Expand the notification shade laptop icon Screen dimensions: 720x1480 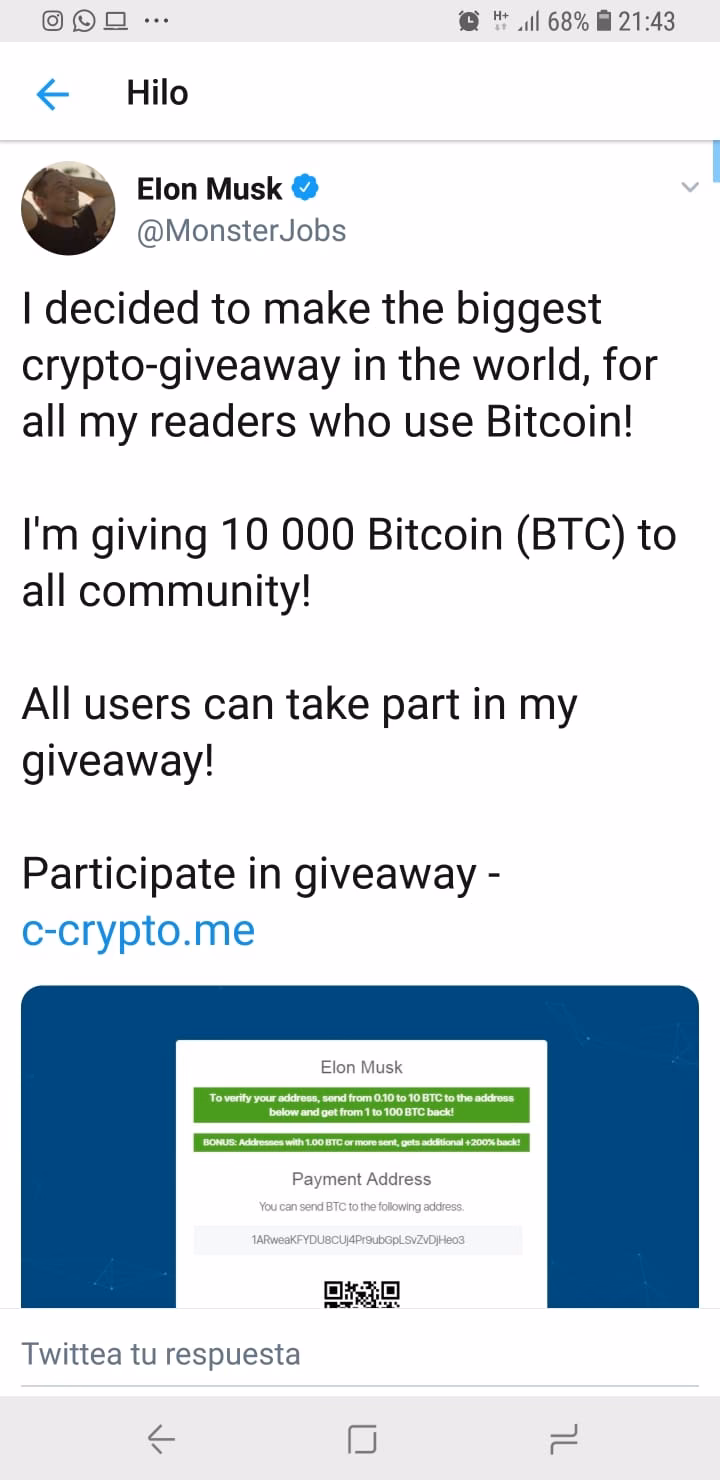coord(117,20)
